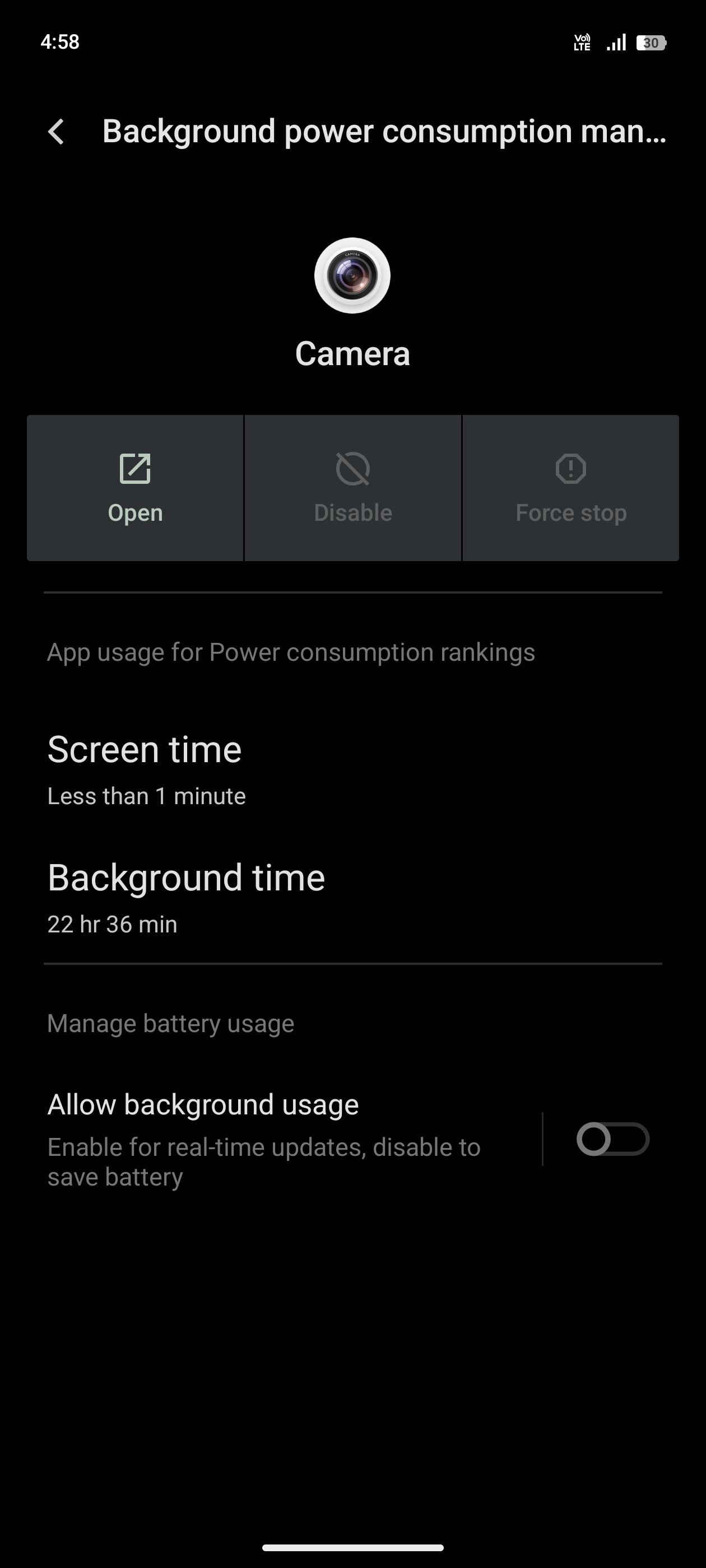The height and width of the screenshot is (1568, 706).
Task: Collapse the page with the left arrow
Action: click(57, 132)
